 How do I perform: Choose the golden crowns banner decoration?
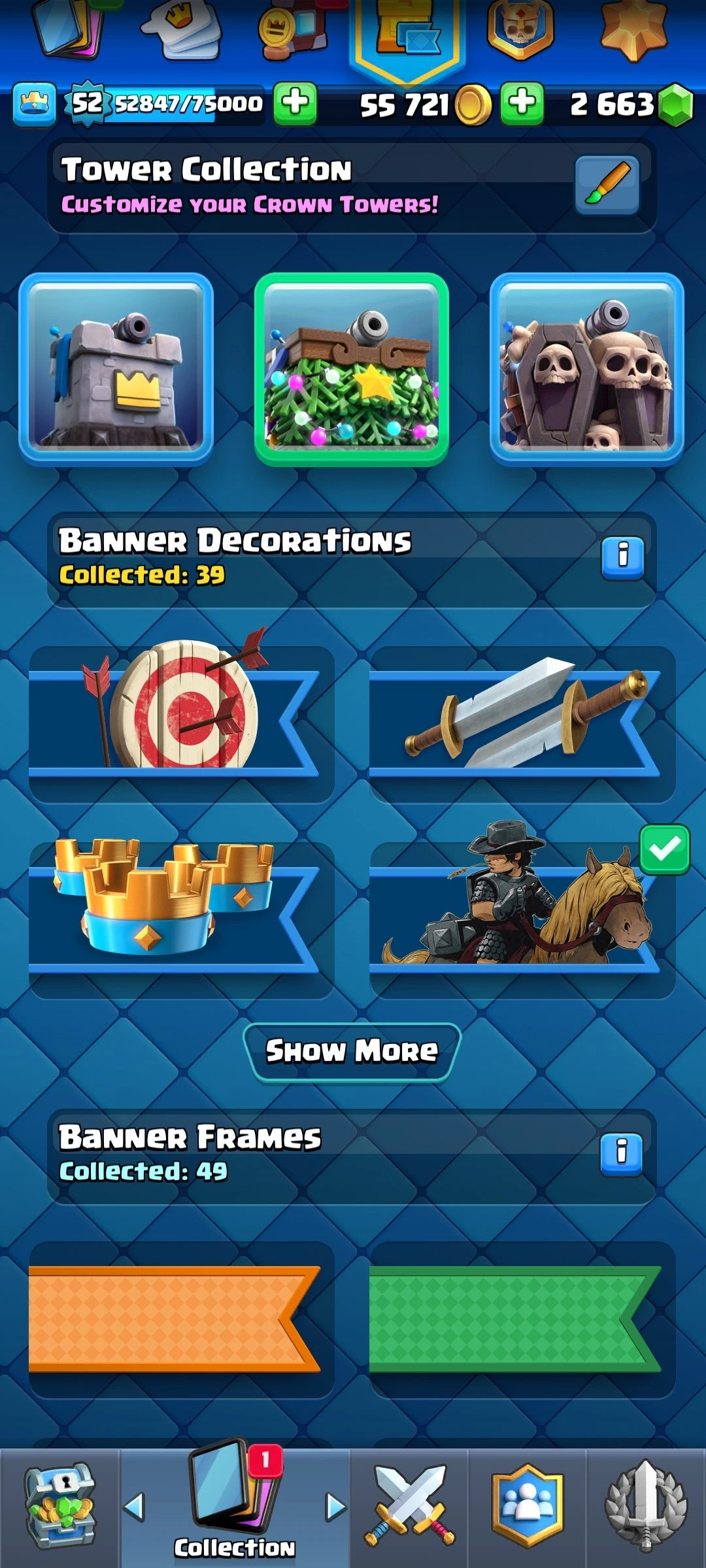(x=181, y=919)
